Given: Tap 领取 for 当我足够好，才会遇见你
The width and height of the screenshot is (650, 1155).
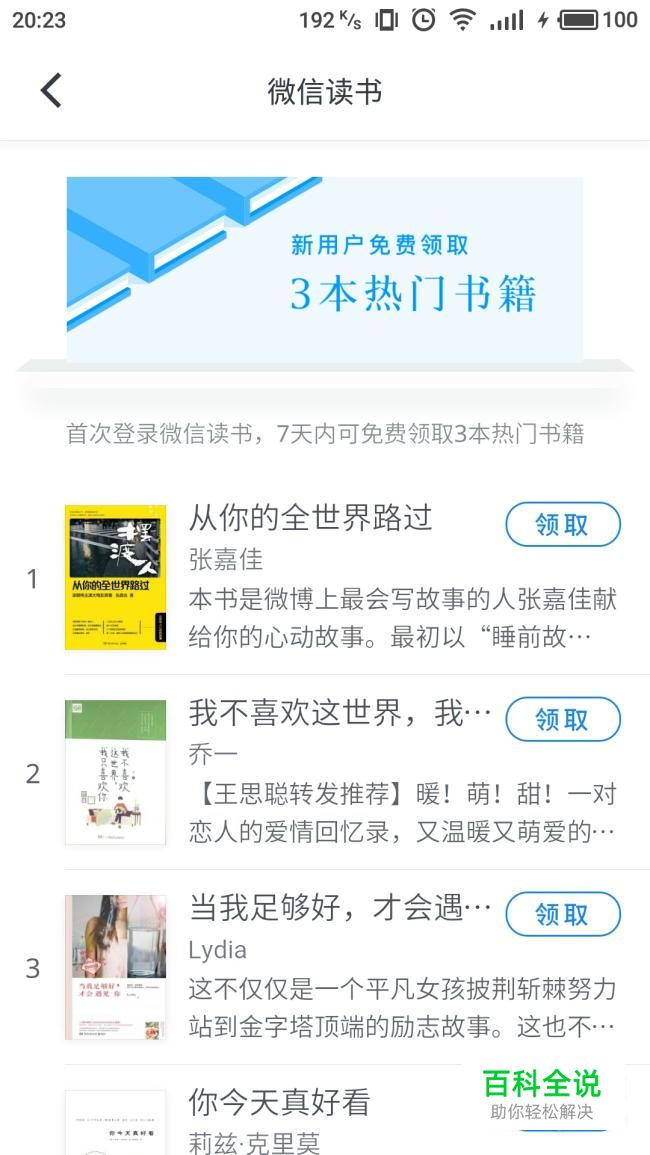Looking at the screenshot, I should [562, 914].
